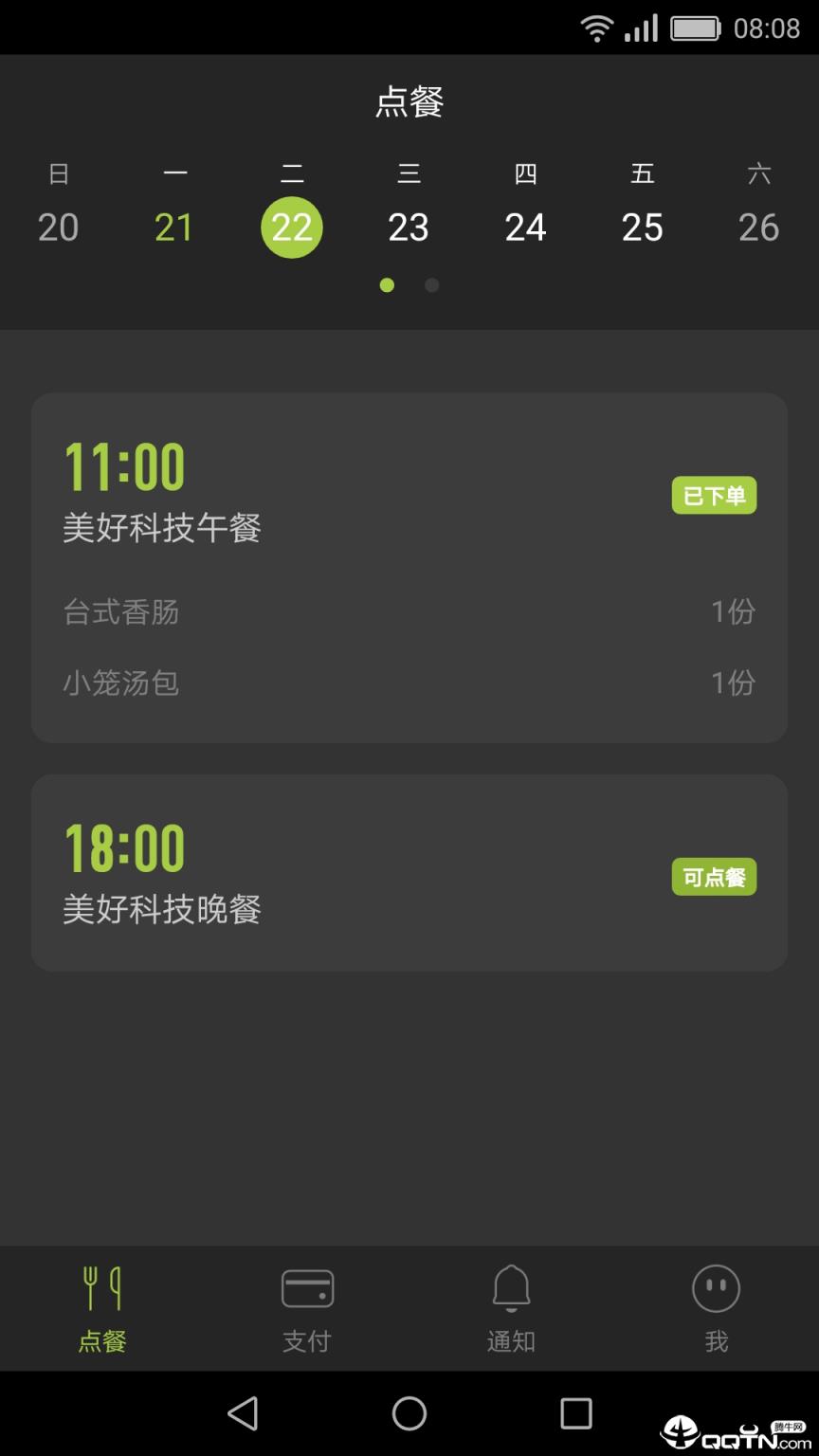This screenshot has width=819, height=1456.
Task: Tap the highlighted date 22
Action: click(x=292, y=227)
